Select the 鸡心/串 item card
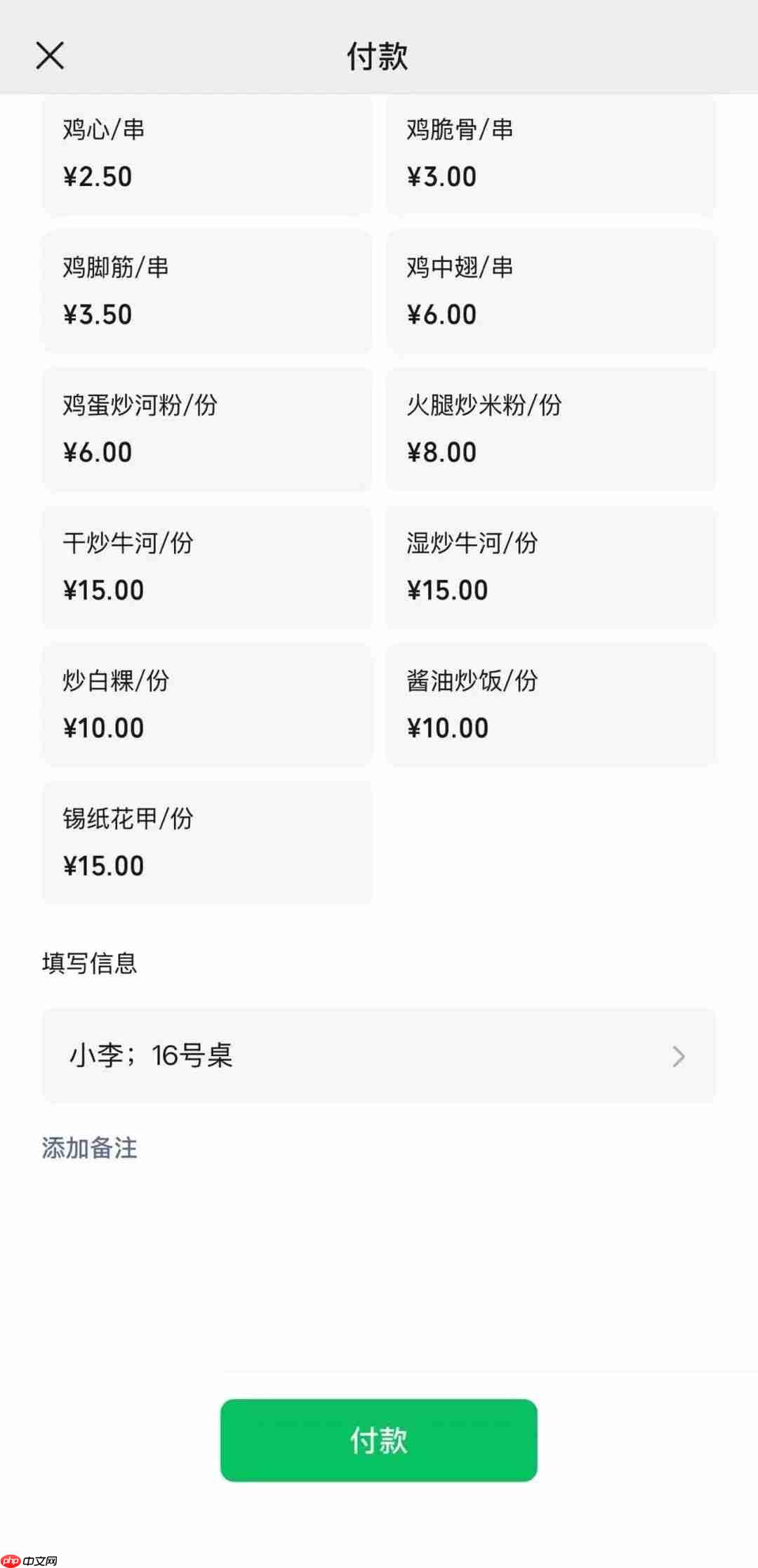Screen dimensions: 758x1568 point(207,154)
